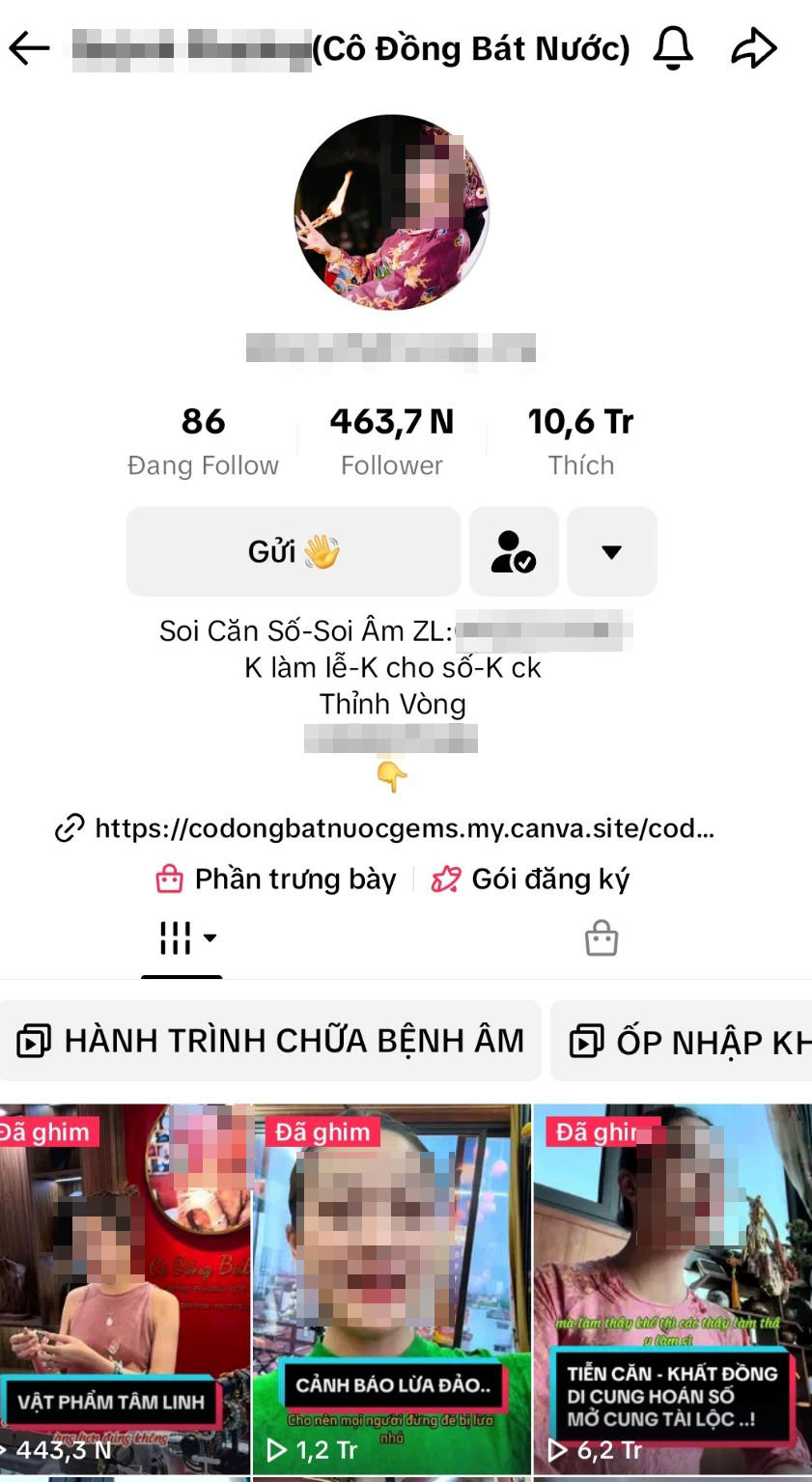Open the notification bell for this profile
This screenshot has width=812, height=1482.
click(x=673, y=46)
